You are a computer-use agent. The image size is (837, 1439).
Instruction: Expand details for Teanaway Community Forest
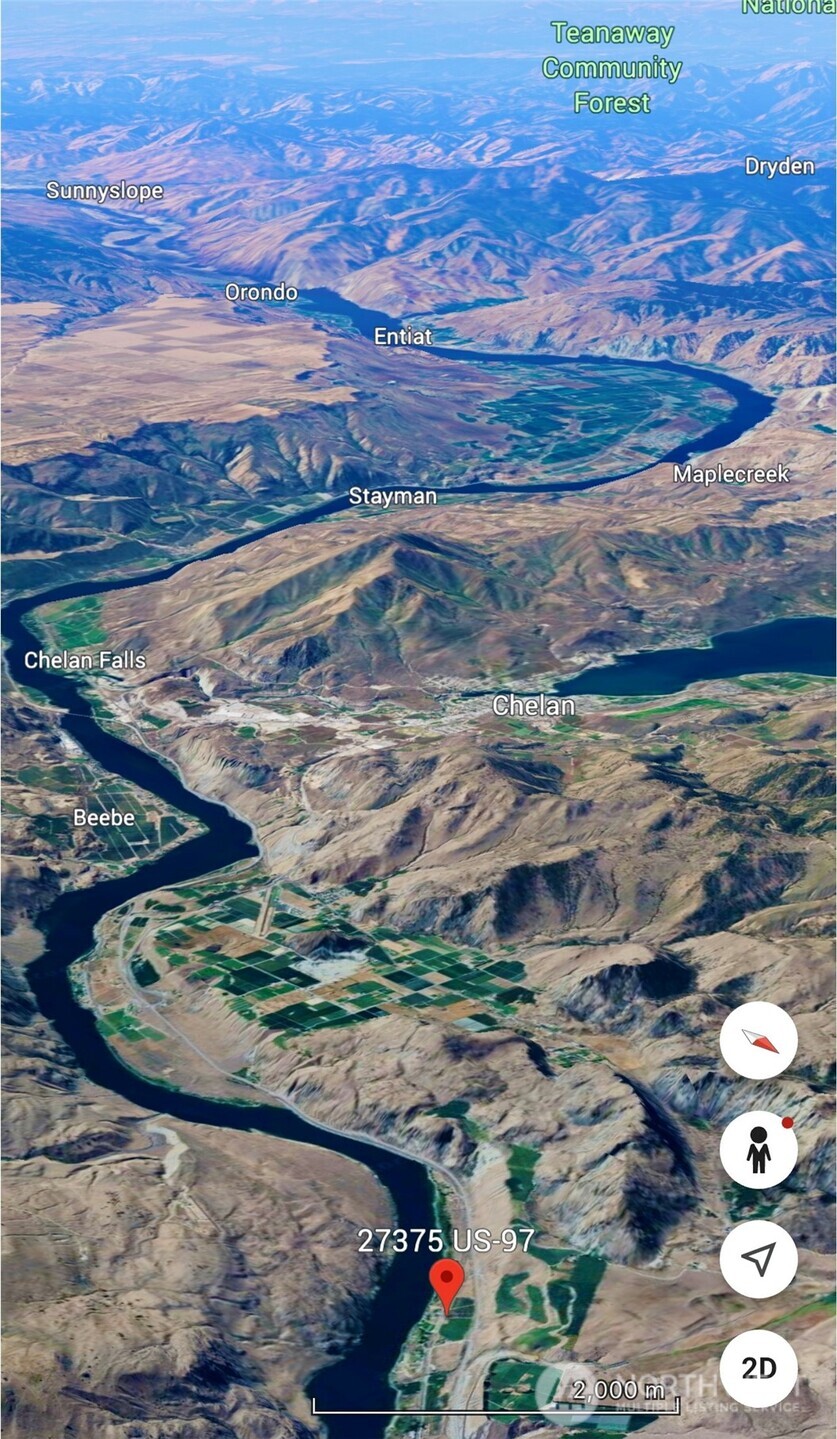[611, 68]
